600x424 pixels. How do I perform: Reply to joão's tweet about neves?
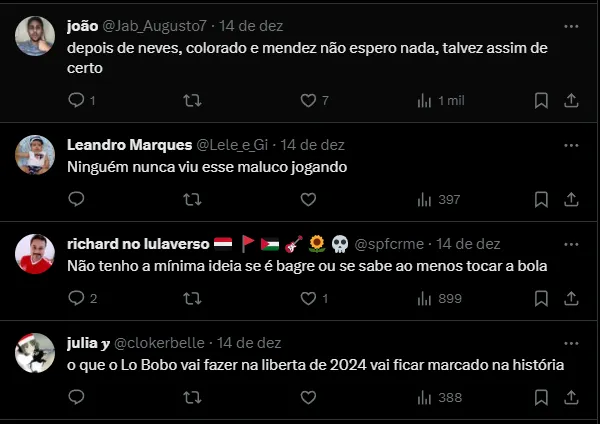(76, 100)
